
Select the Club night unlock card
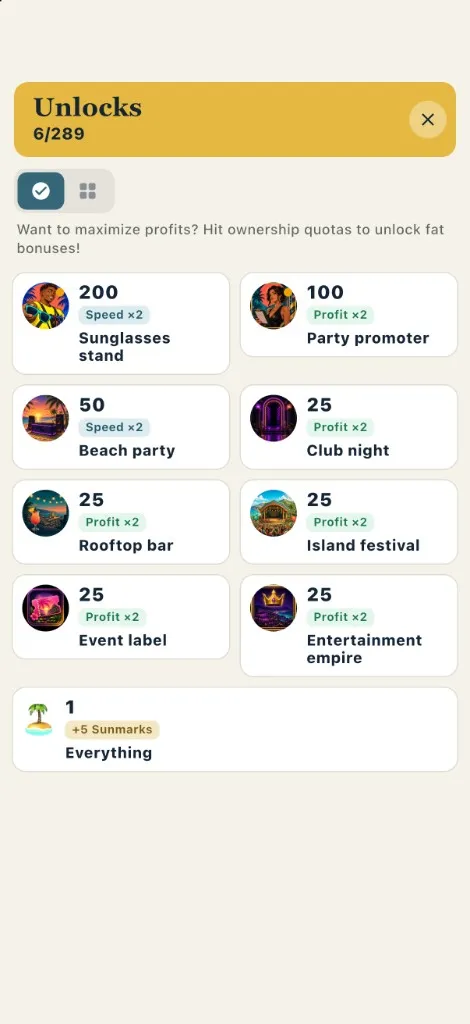point(349,427)
